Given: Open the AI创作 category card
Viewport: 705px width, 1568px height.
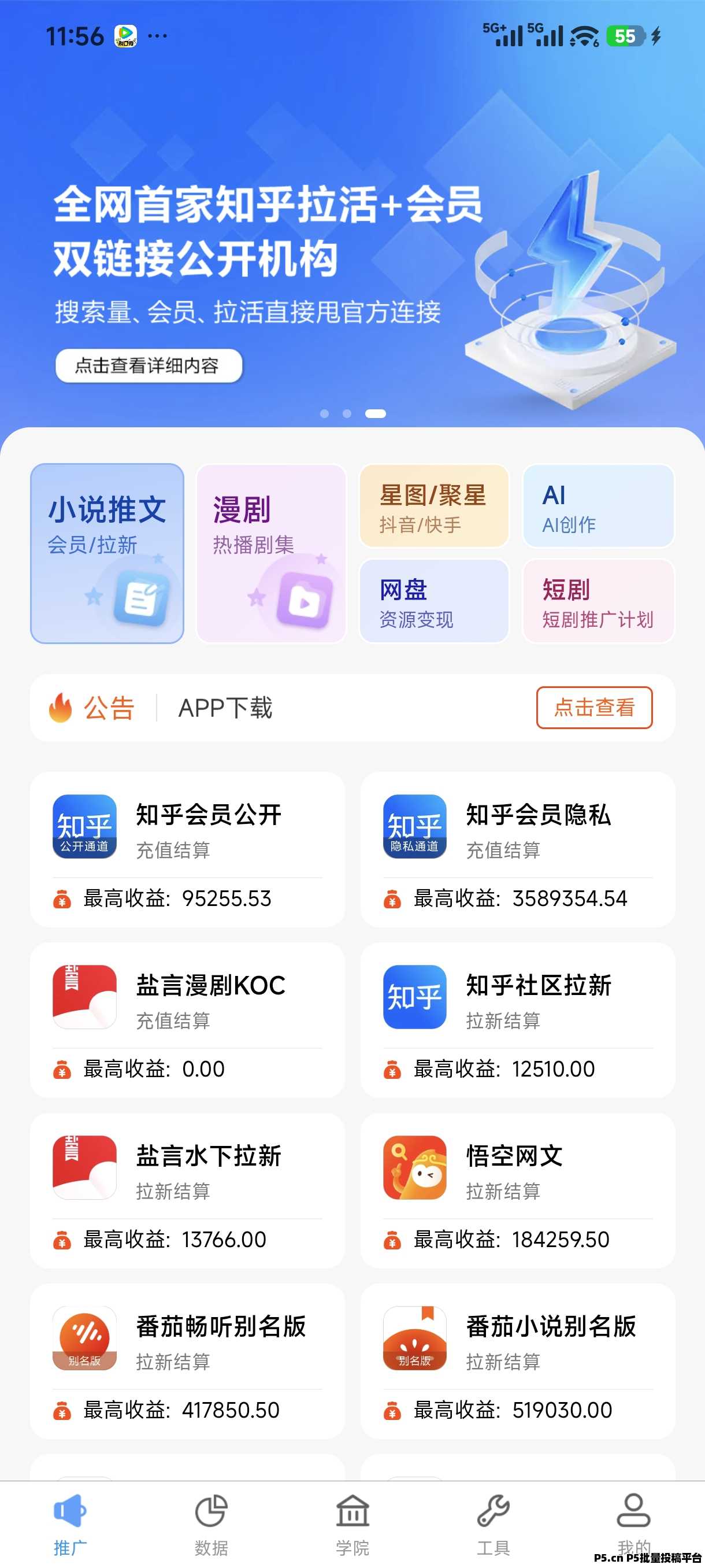Looking at the screenshot, I should click(x=598, y=506).
